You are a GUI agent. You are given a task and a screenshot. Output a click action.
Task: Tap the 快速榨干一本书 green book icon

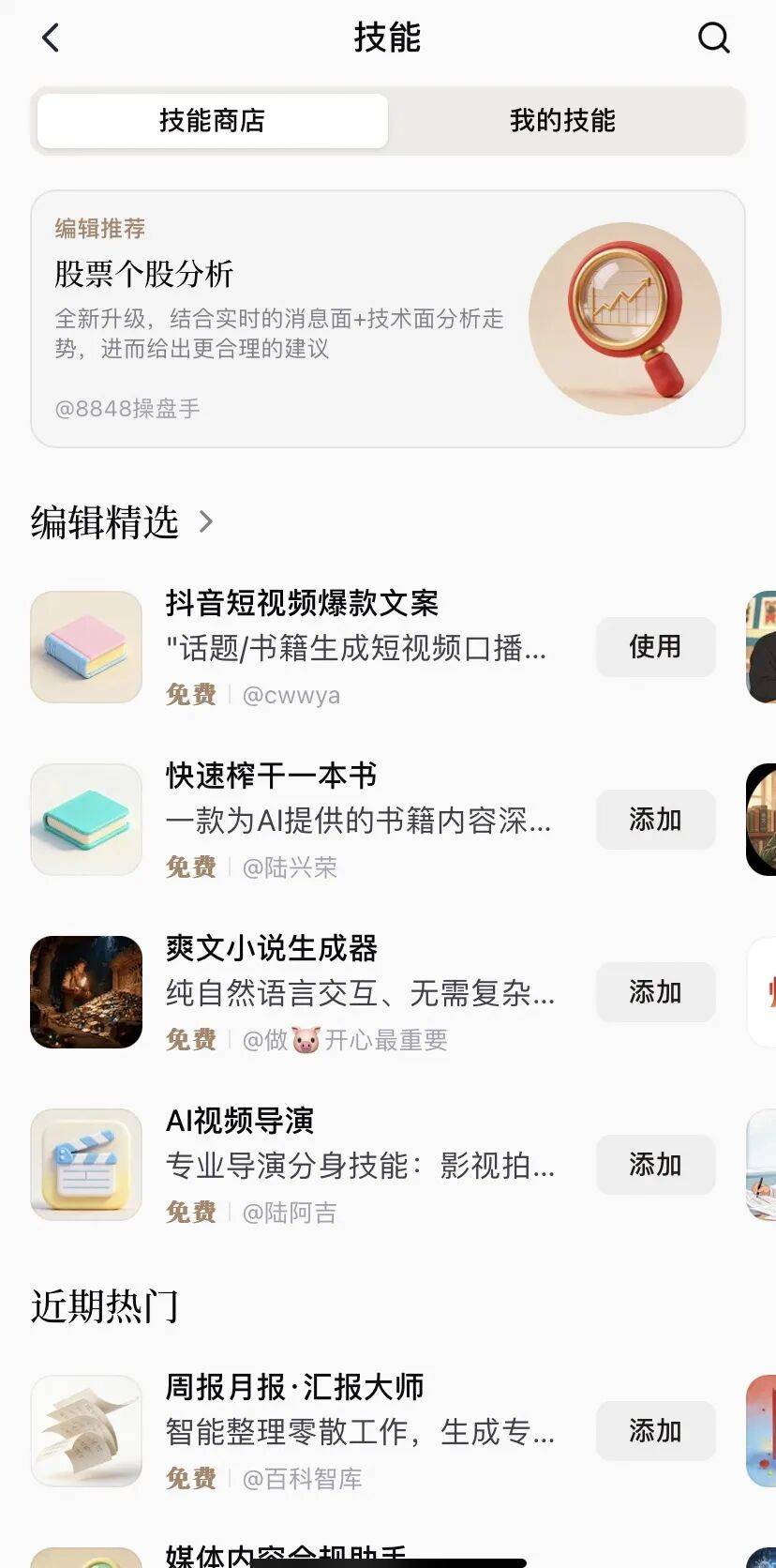(x=85, y=819)
